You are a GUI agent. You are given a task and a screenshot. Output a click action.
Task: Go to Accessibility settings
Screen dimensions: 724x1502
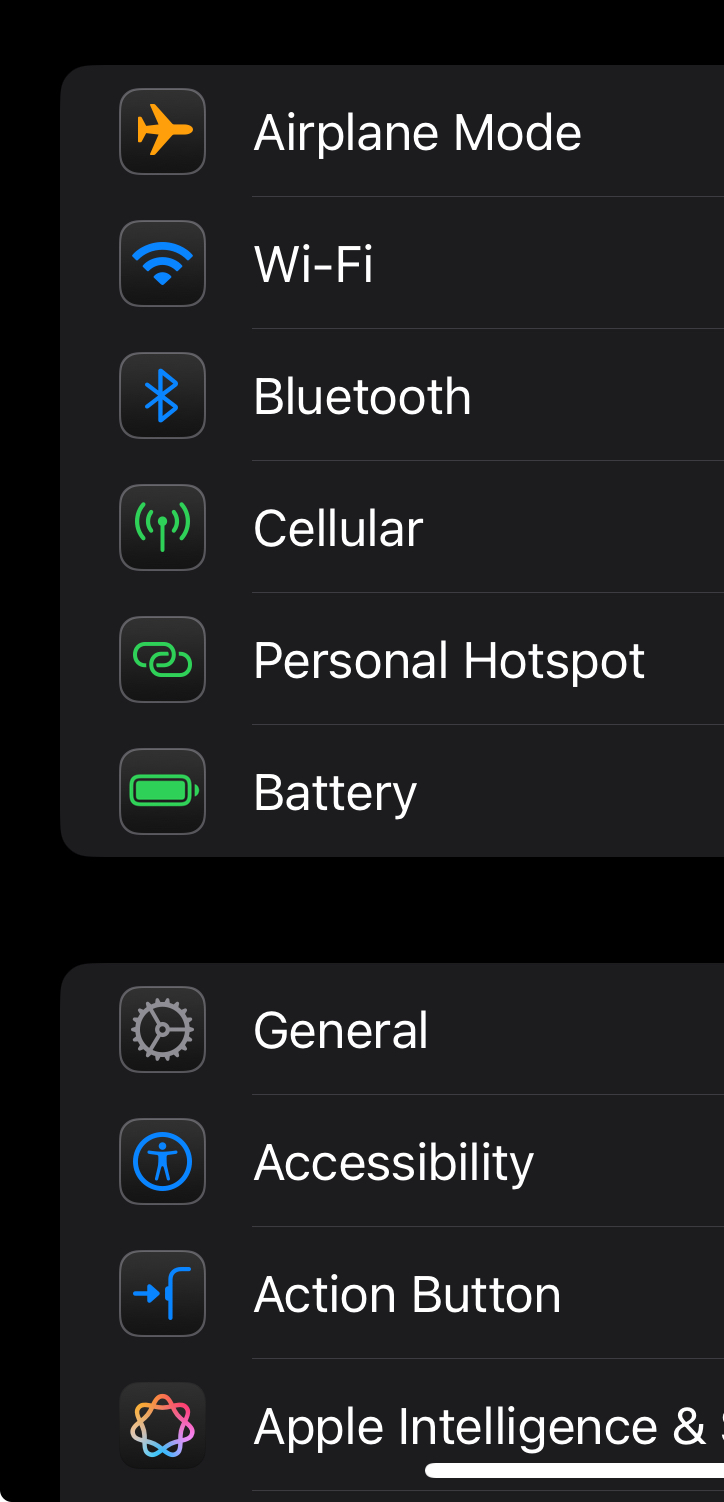click(392, 1162)
